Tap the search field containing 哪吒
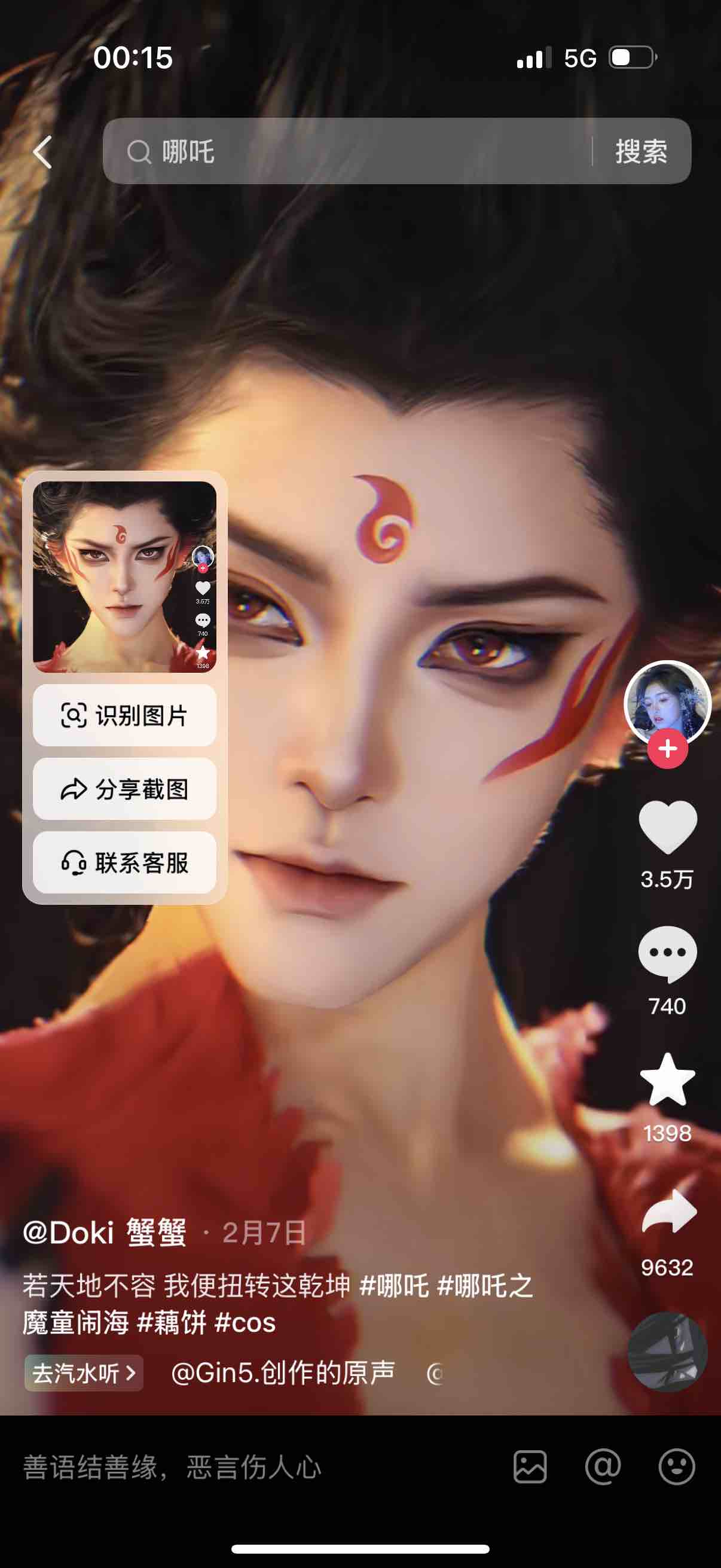Image resolution: width=721 pixels, height=1568 pixels. (x=347, y=151)
